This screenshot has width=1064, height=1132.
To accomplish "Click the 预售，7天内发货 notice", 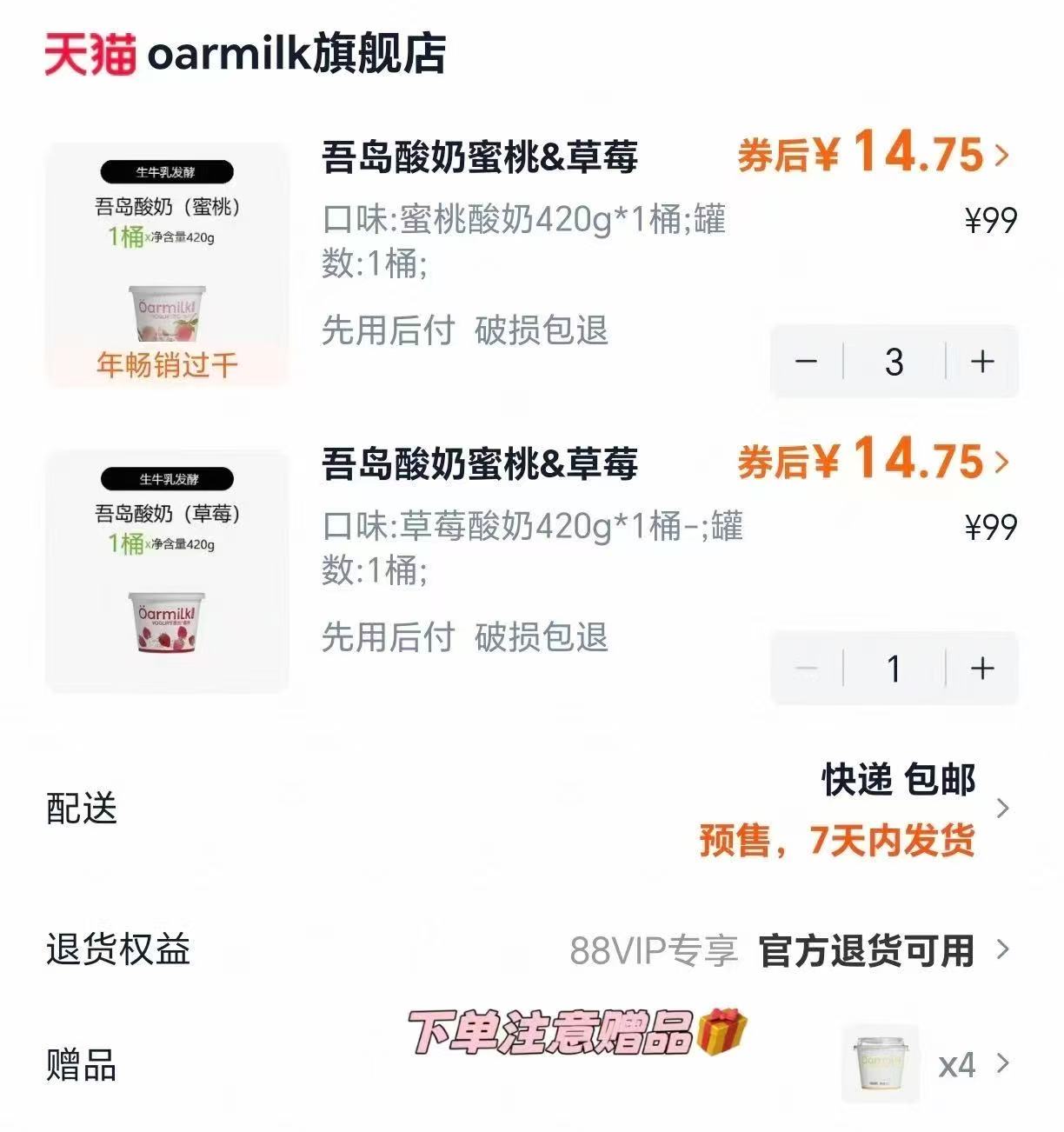I will point(837,839).
